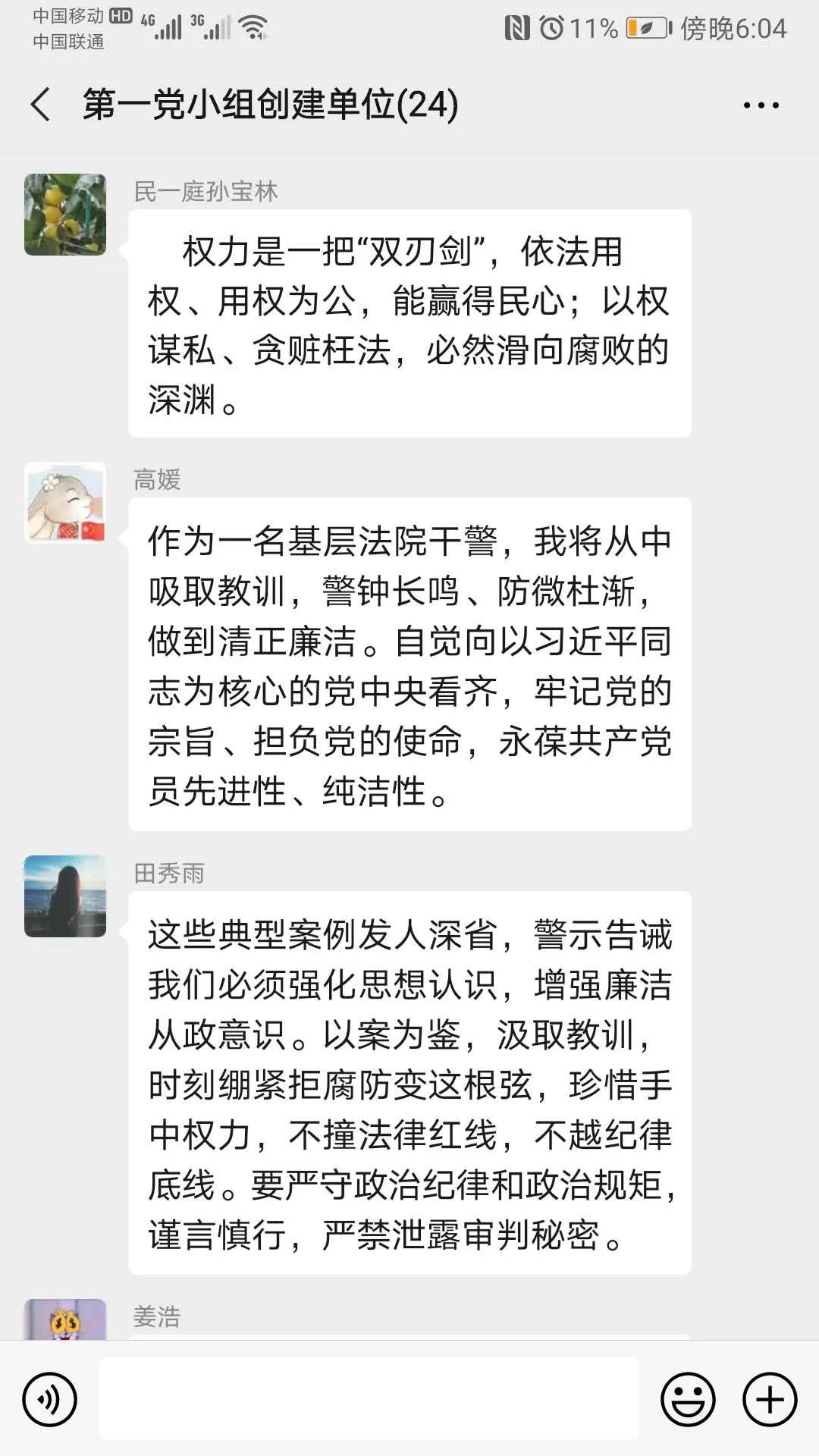Open 民一庭孙宝林's profile avatar
Image resolution: width=819 pixels, height=1456 pixels.
[x=65, y=215]
